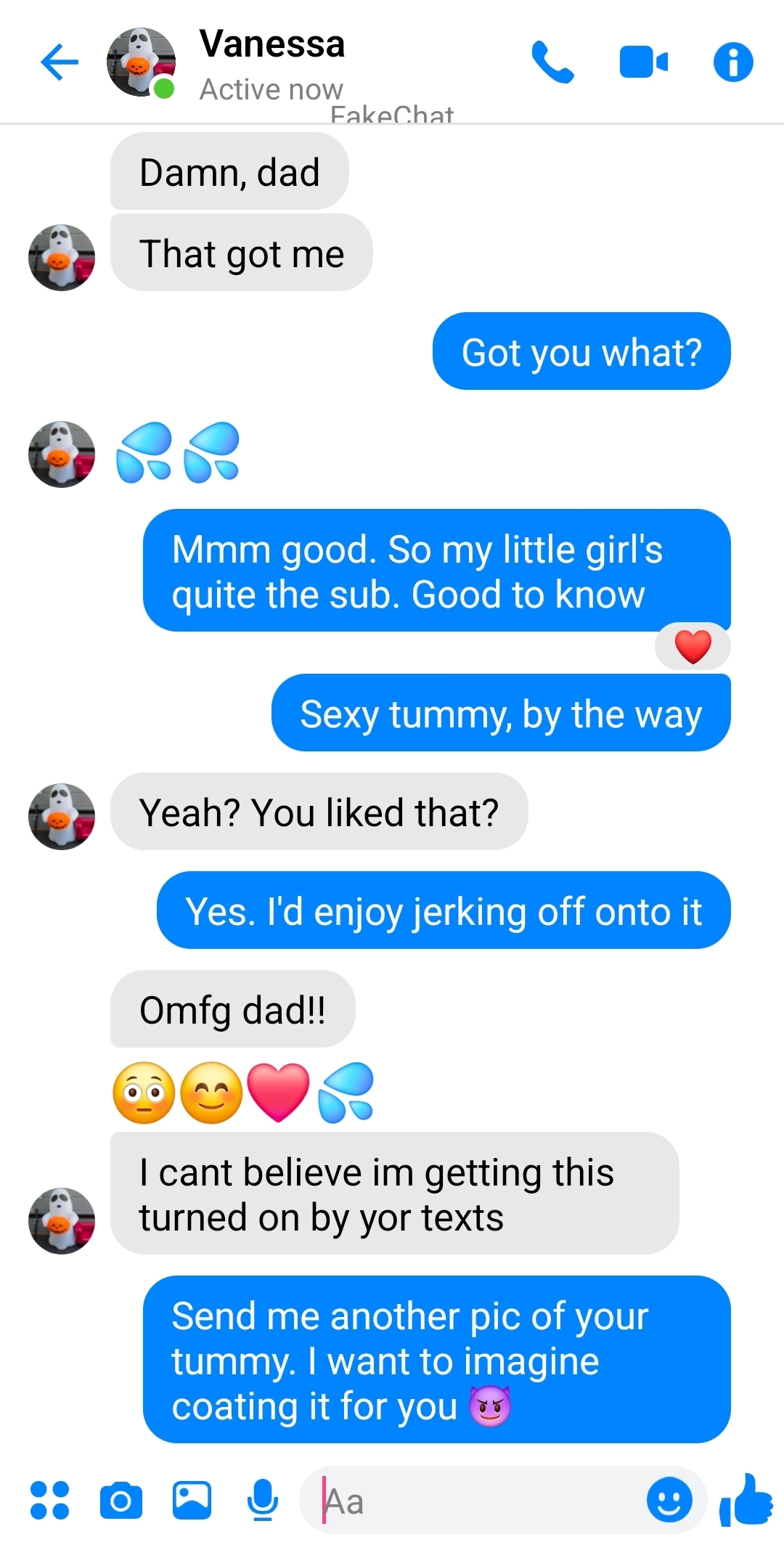The width and height of the screenshot is (784, 1542).
Task: Start a video call with Vanessa
Action: click(x=643, y=62)
